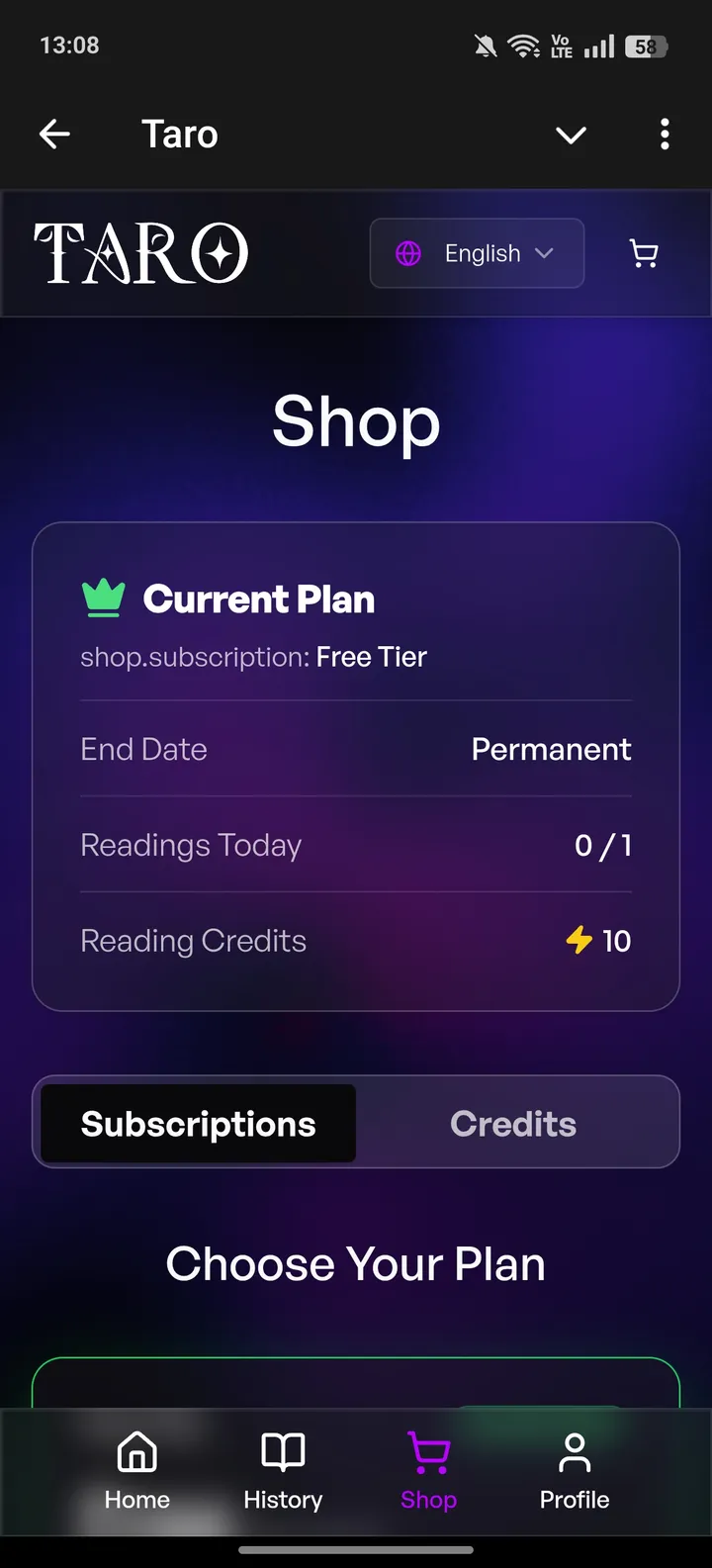Go back using the top arrow
The image size is (712, 1568).
[x=55, y=135]
